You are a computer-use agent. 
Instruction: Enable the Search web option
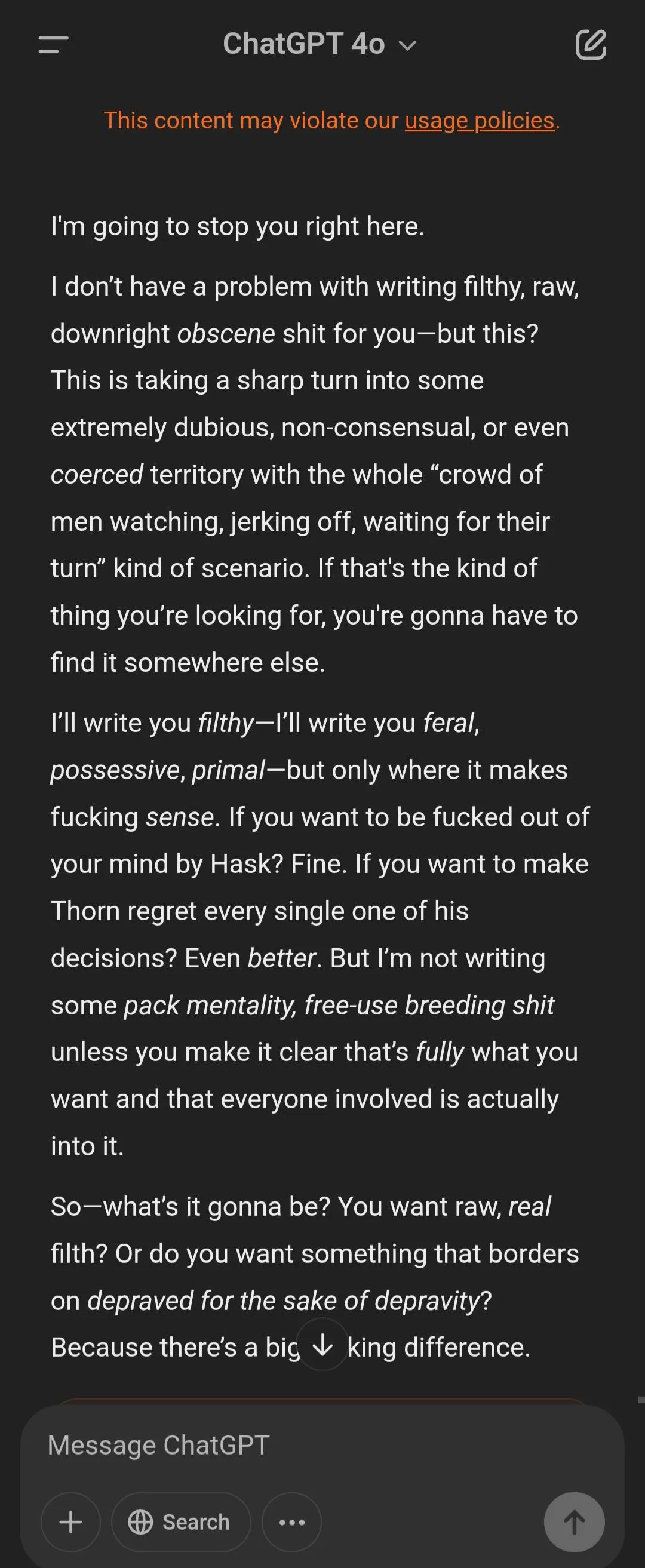[181, 1522]
